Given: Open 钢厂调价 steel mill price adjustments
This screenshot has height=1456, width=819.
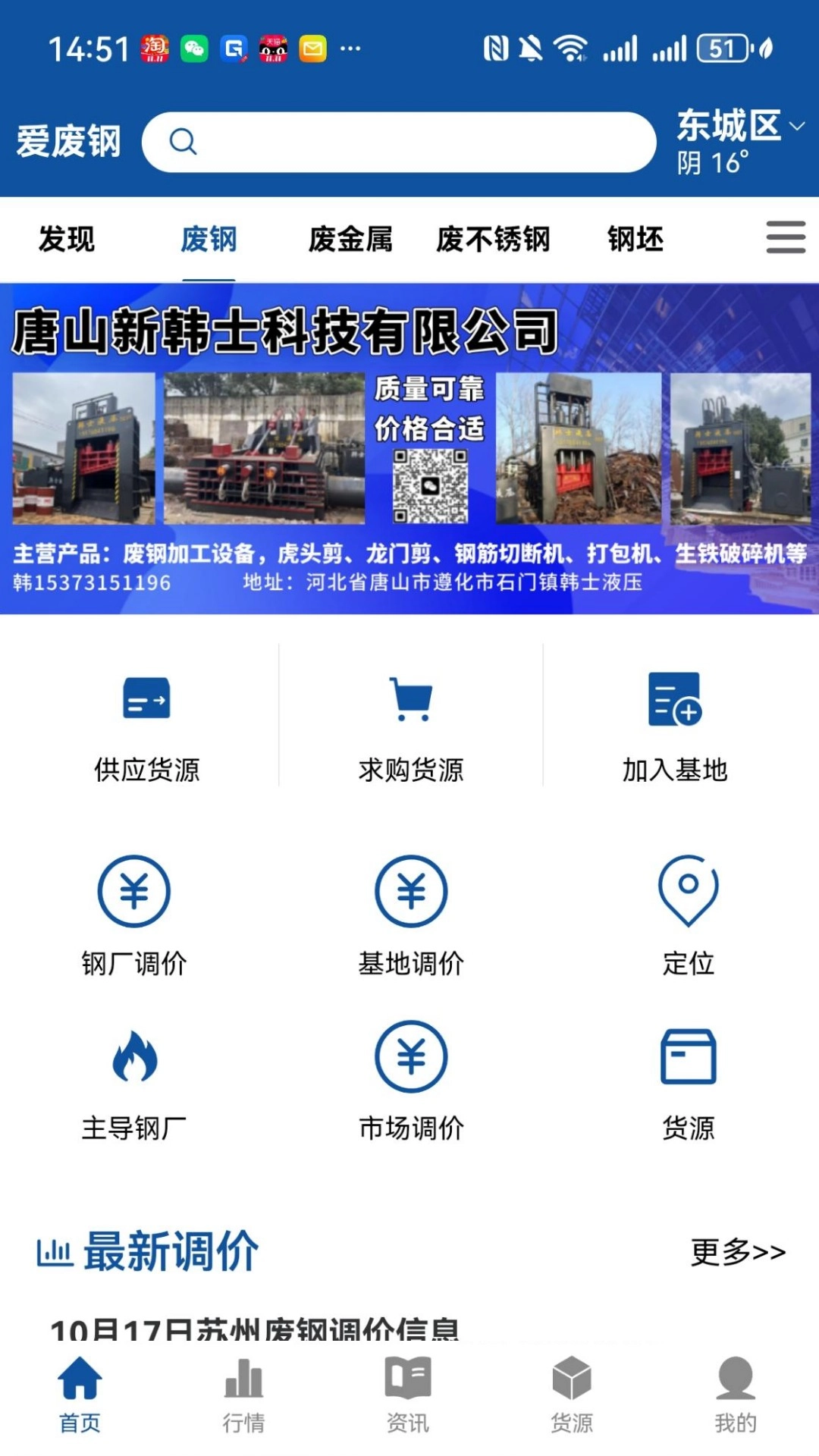Looking at the screenshot, I should 133,891.
